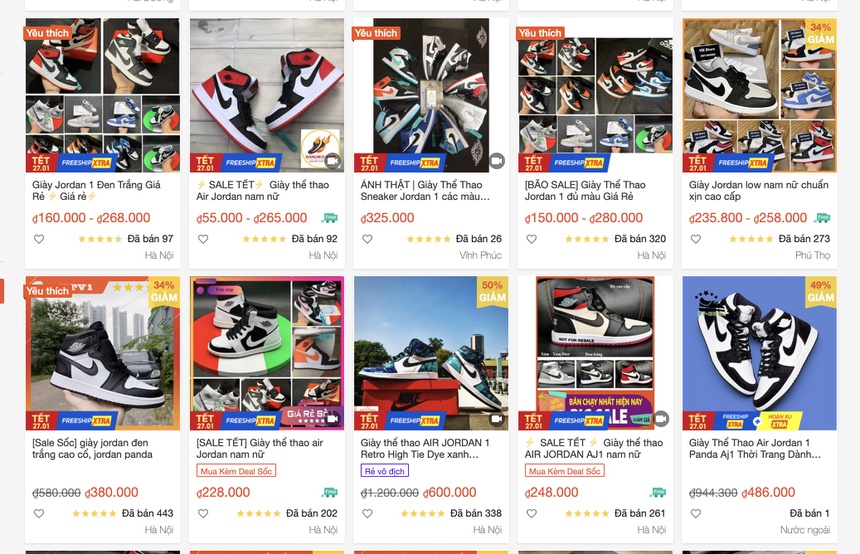Heart the BÃO SALE Jordan 1 item

click(531, 239)
